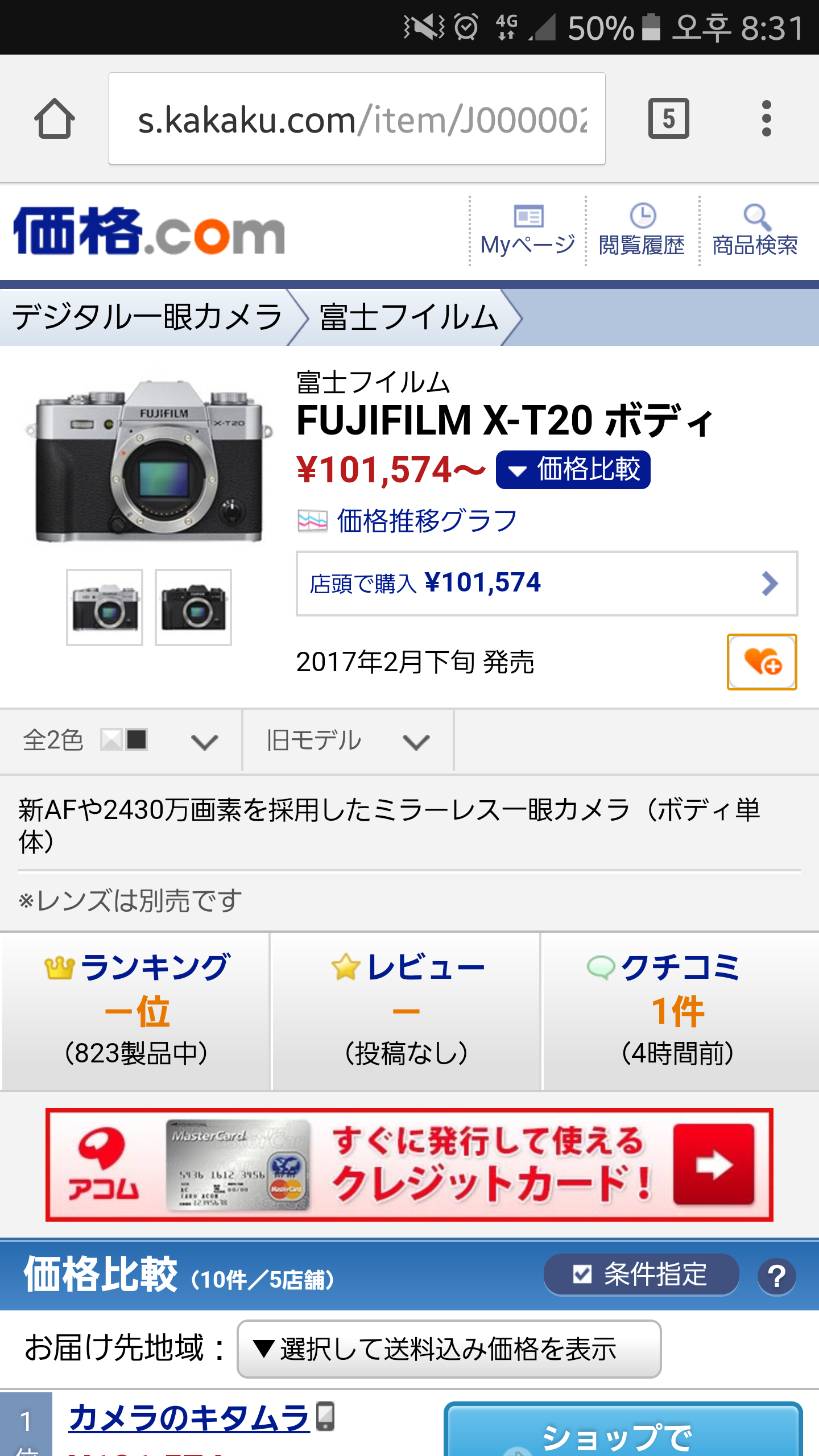Tap the kakaku.com URL address bar
Image resolution: width=819 pixels, height=1456 pixels.
(x=357, y=119)
